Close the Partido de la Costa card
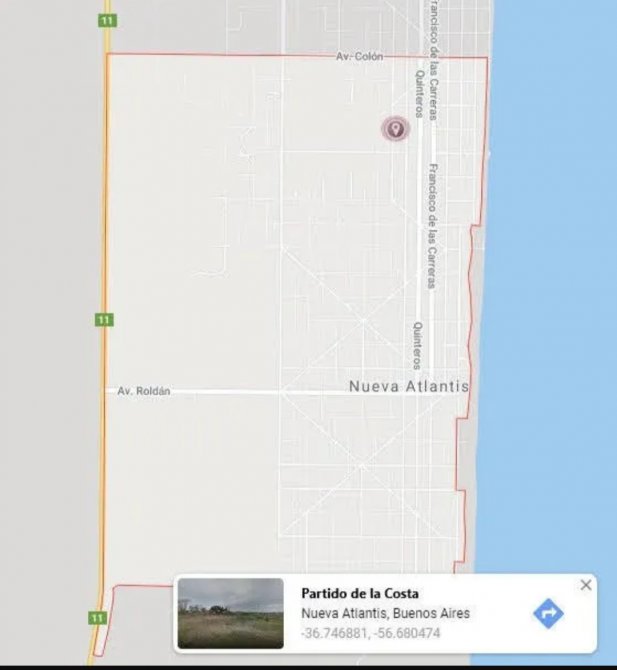 coord(586,585)
